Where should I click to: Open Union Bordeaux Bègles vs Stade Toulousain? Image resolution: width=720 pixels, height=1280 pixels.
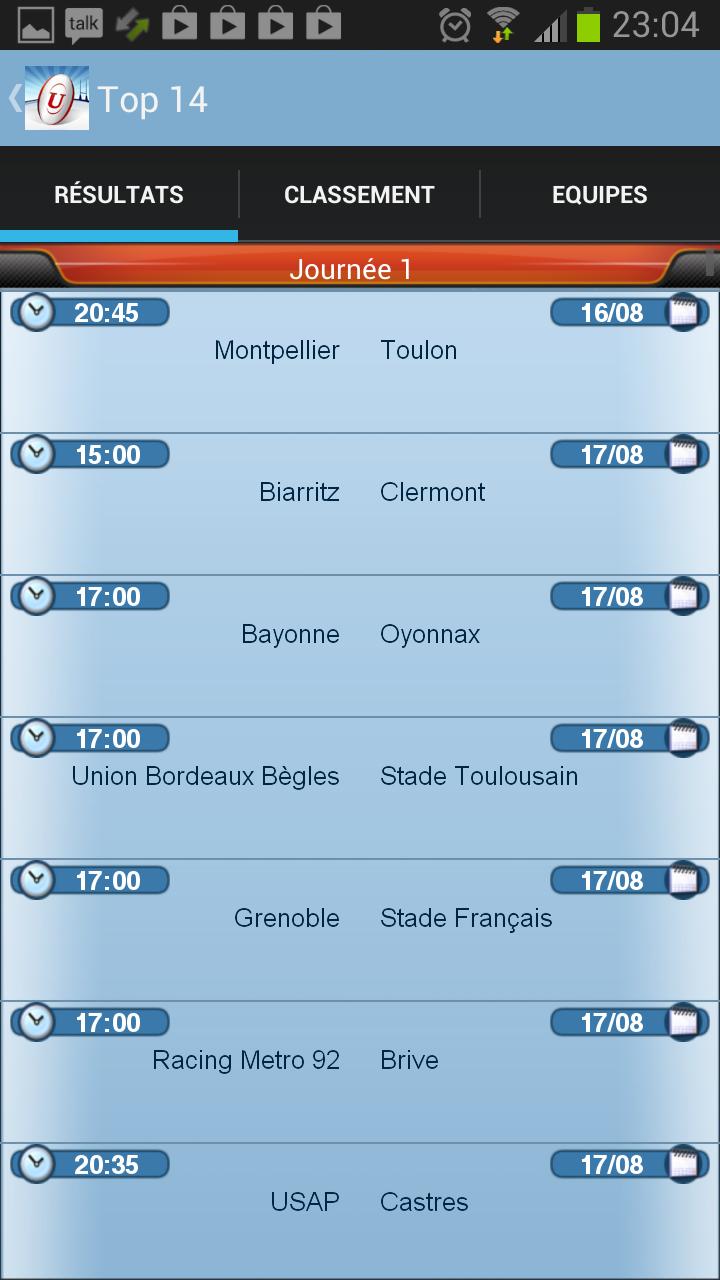(x=360, y=788)
